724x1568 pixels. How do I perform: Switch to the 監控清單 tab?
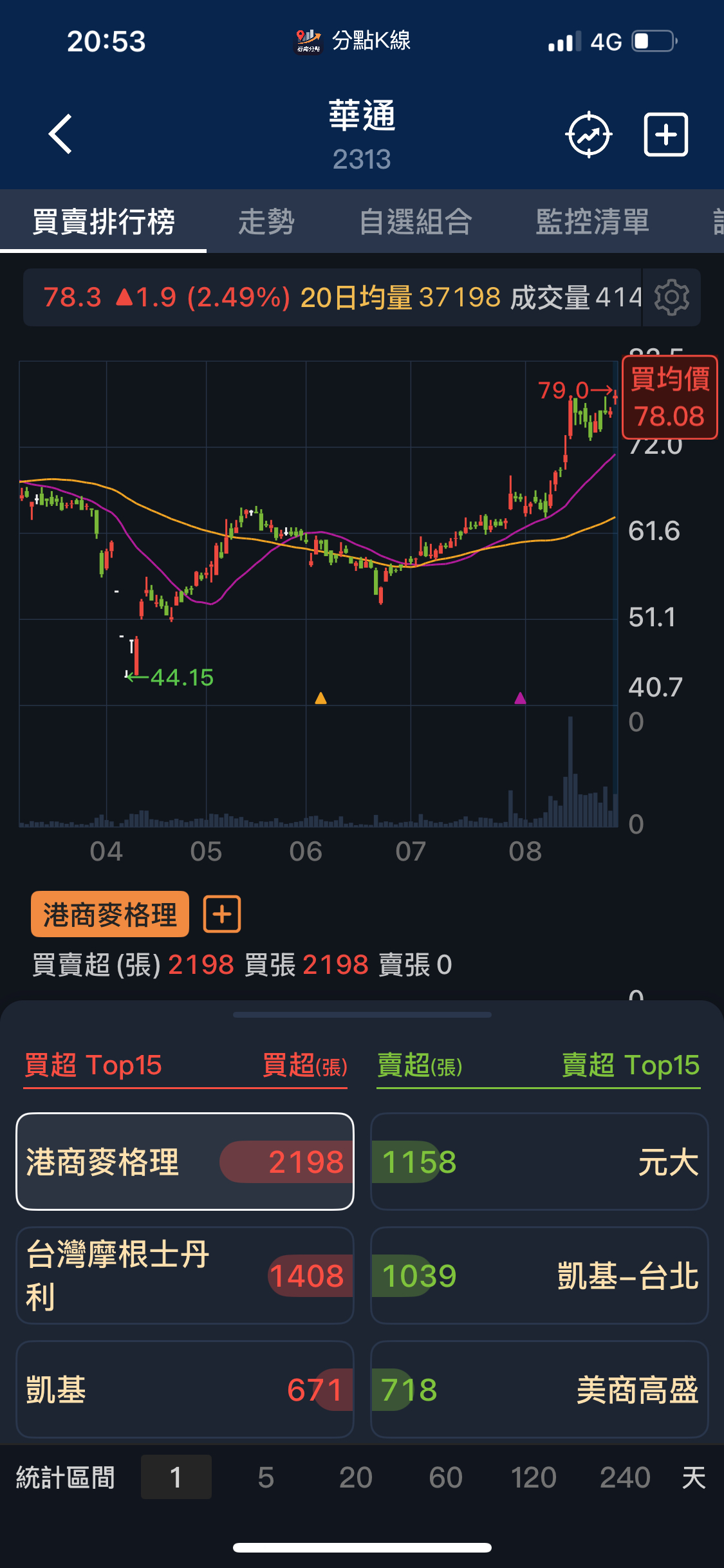coord(592,221)
